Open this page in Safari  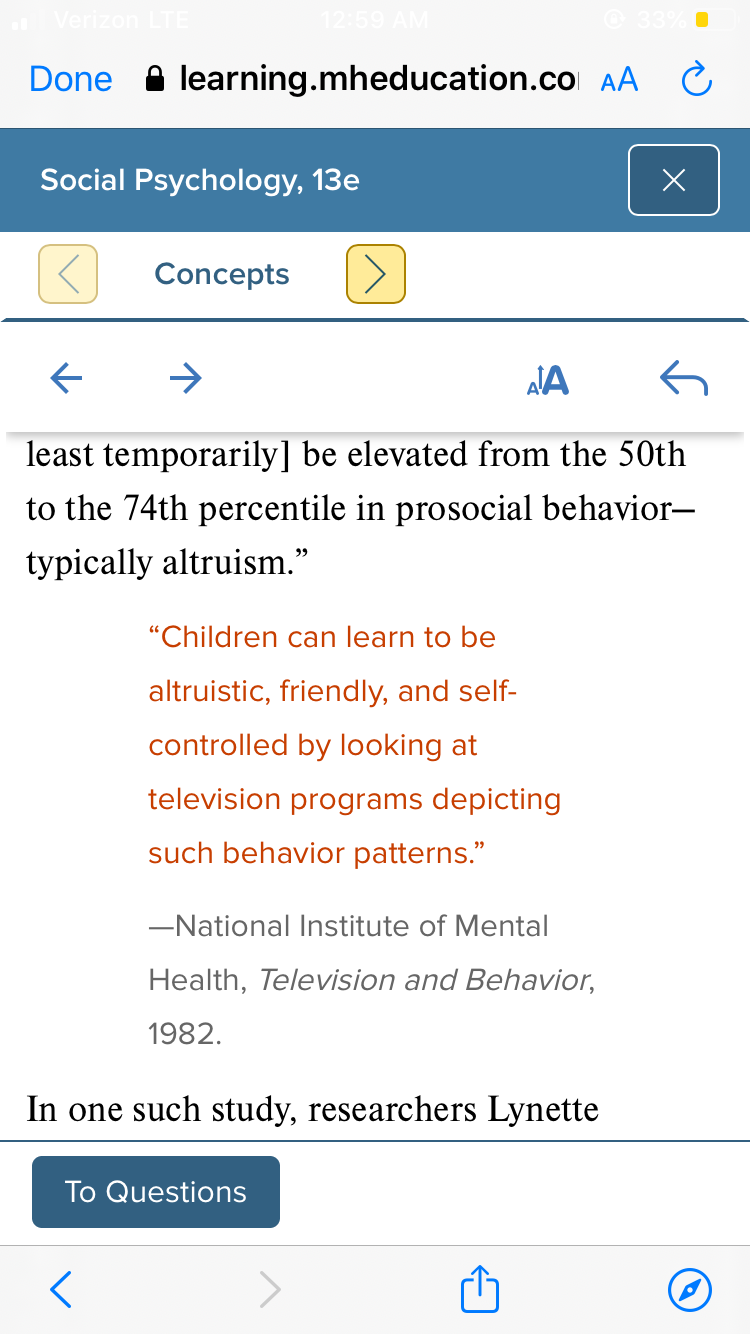690,1290
